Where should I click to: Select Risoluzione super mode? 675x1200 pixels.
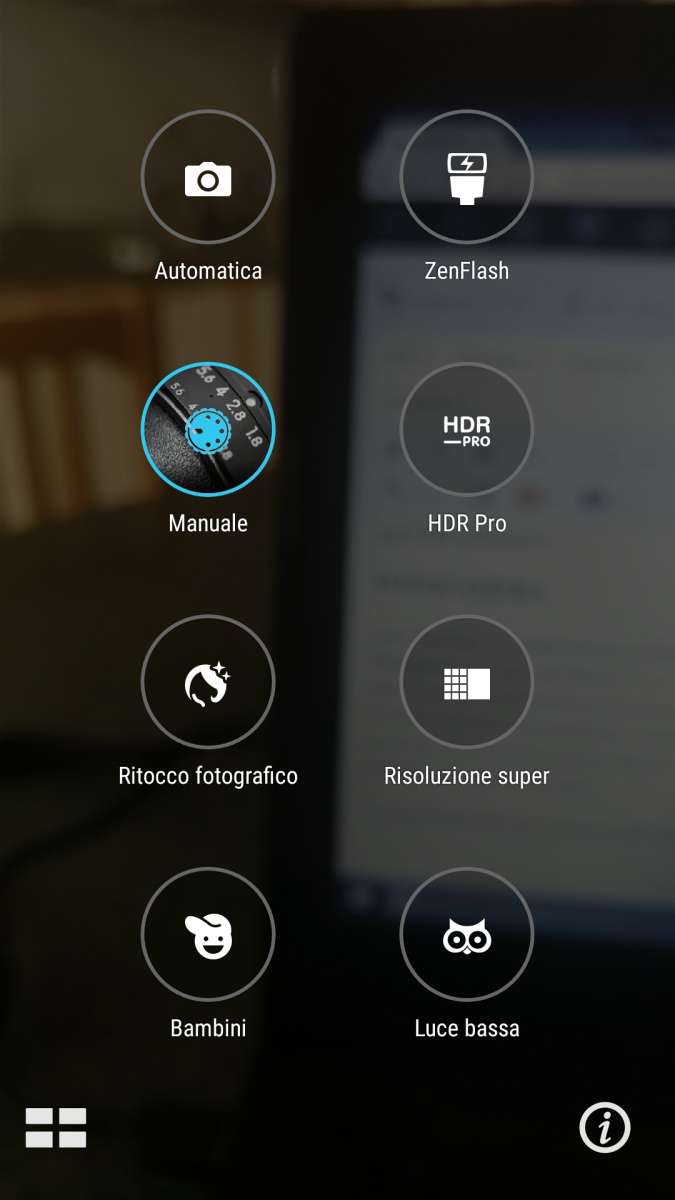(466, 682)
